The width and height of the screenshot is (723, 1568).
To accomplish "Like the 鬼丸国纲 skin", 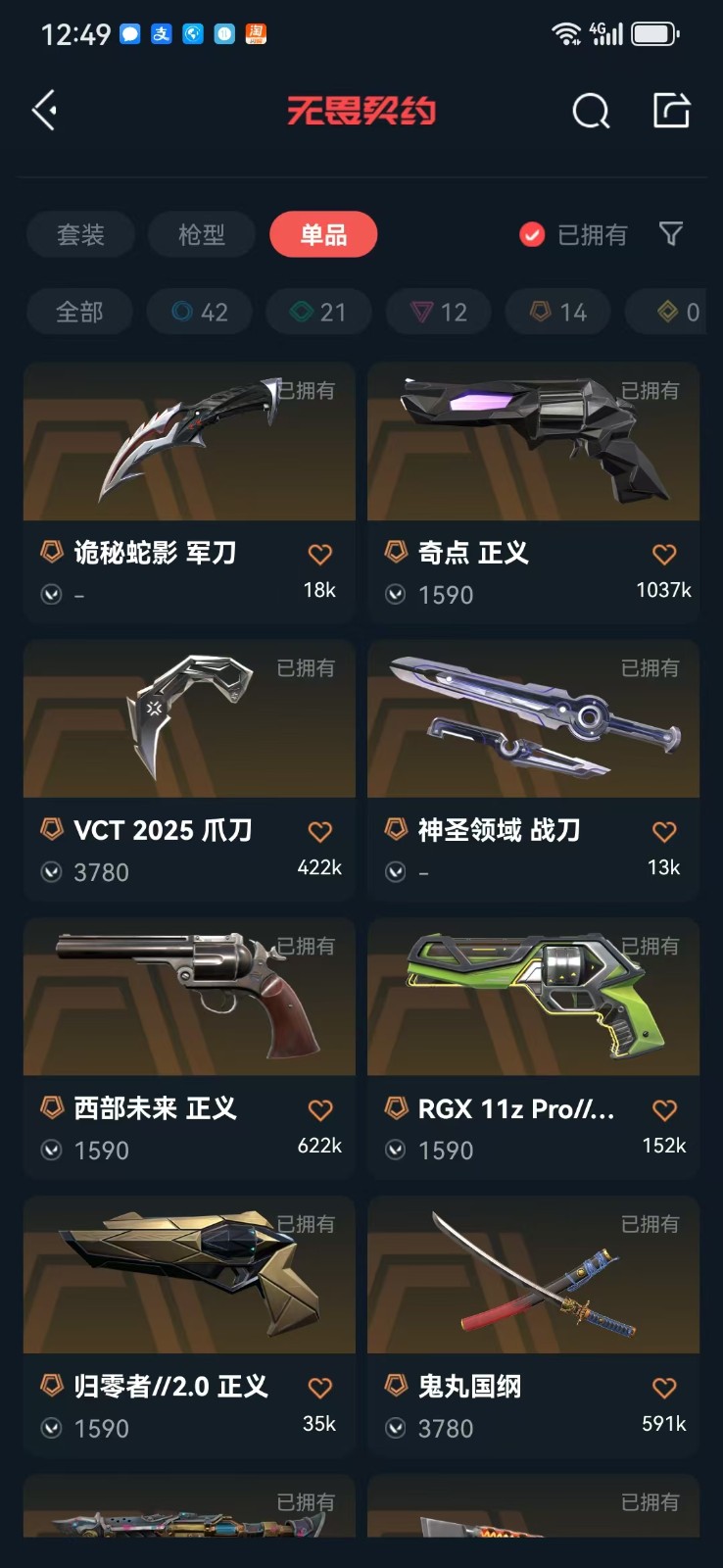I will (x=664, y=1388).
